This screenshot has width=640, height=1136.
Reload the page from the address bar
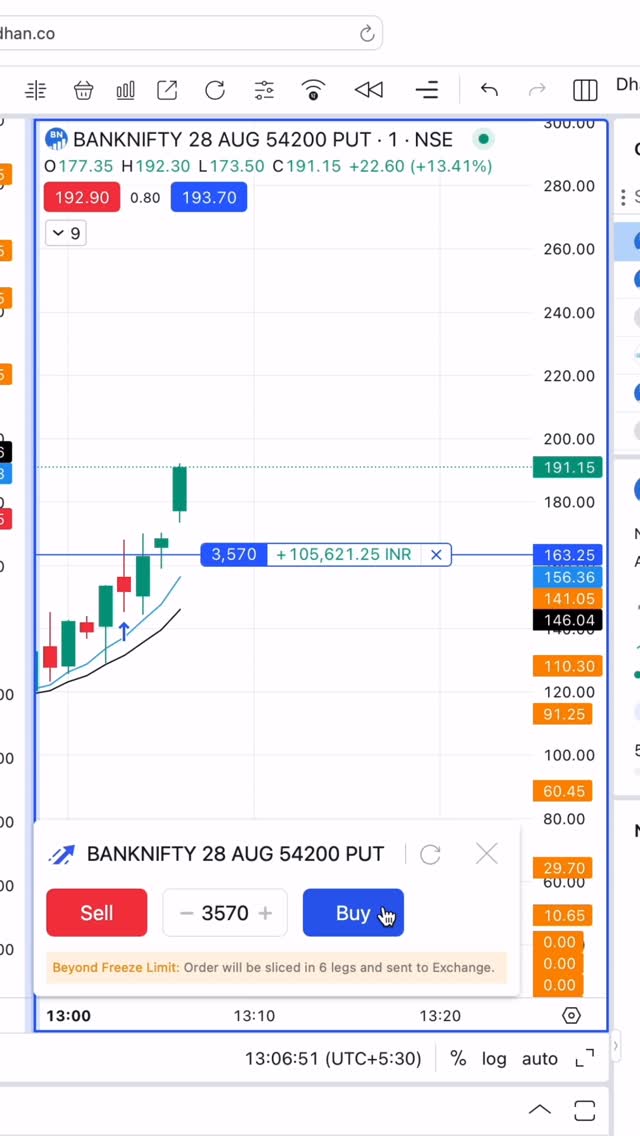(x=367, y=34)
